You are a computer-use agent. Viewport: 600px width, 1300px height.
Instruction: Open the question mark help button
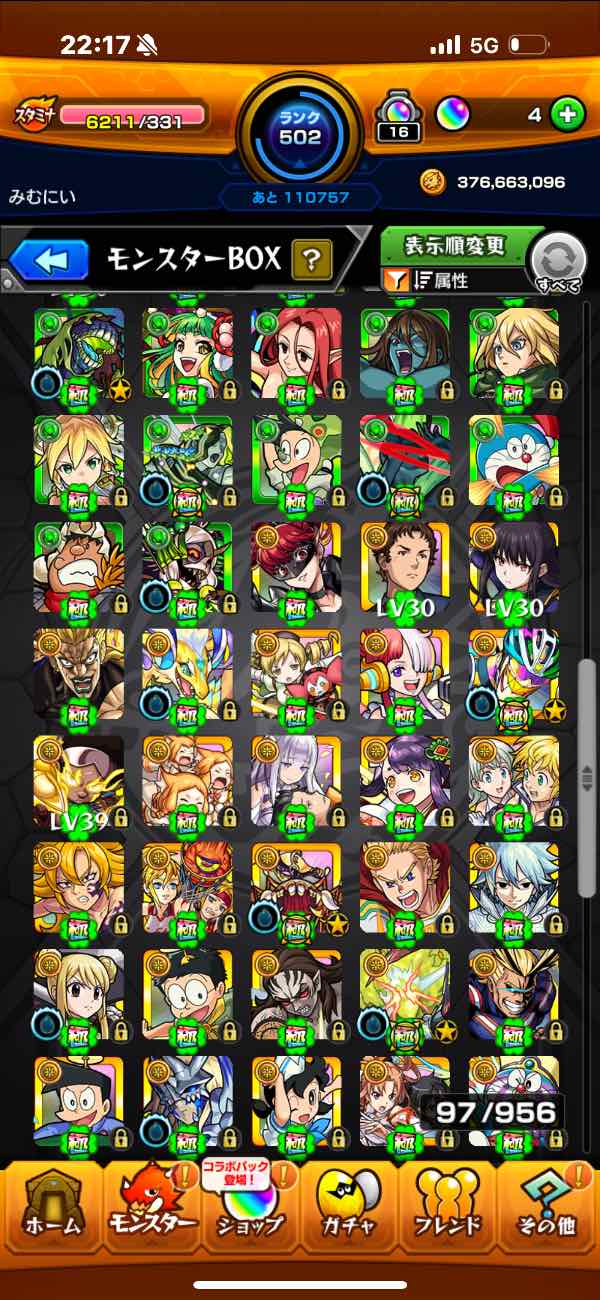[x=311, y=261]
